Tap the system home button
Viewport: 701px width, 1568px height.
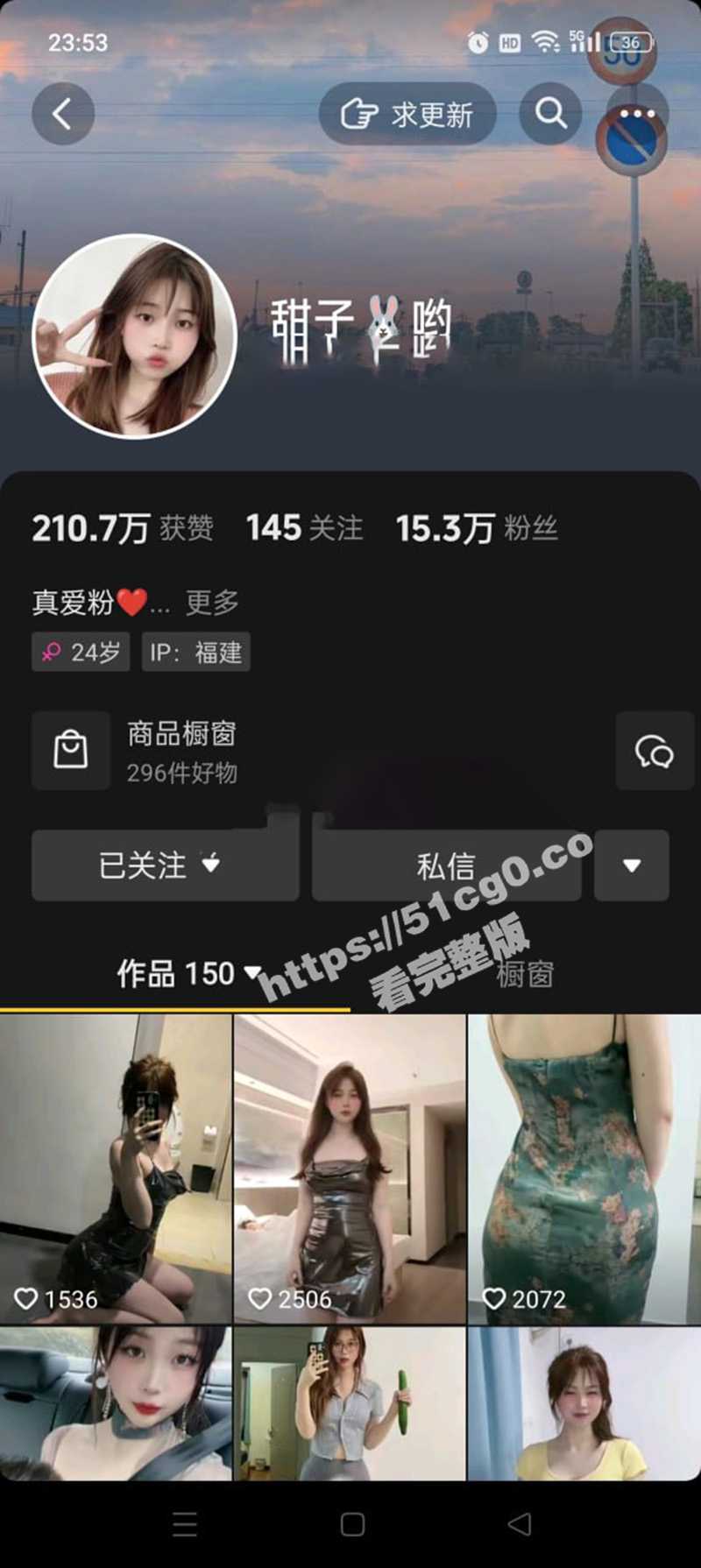coord(352,1524)
